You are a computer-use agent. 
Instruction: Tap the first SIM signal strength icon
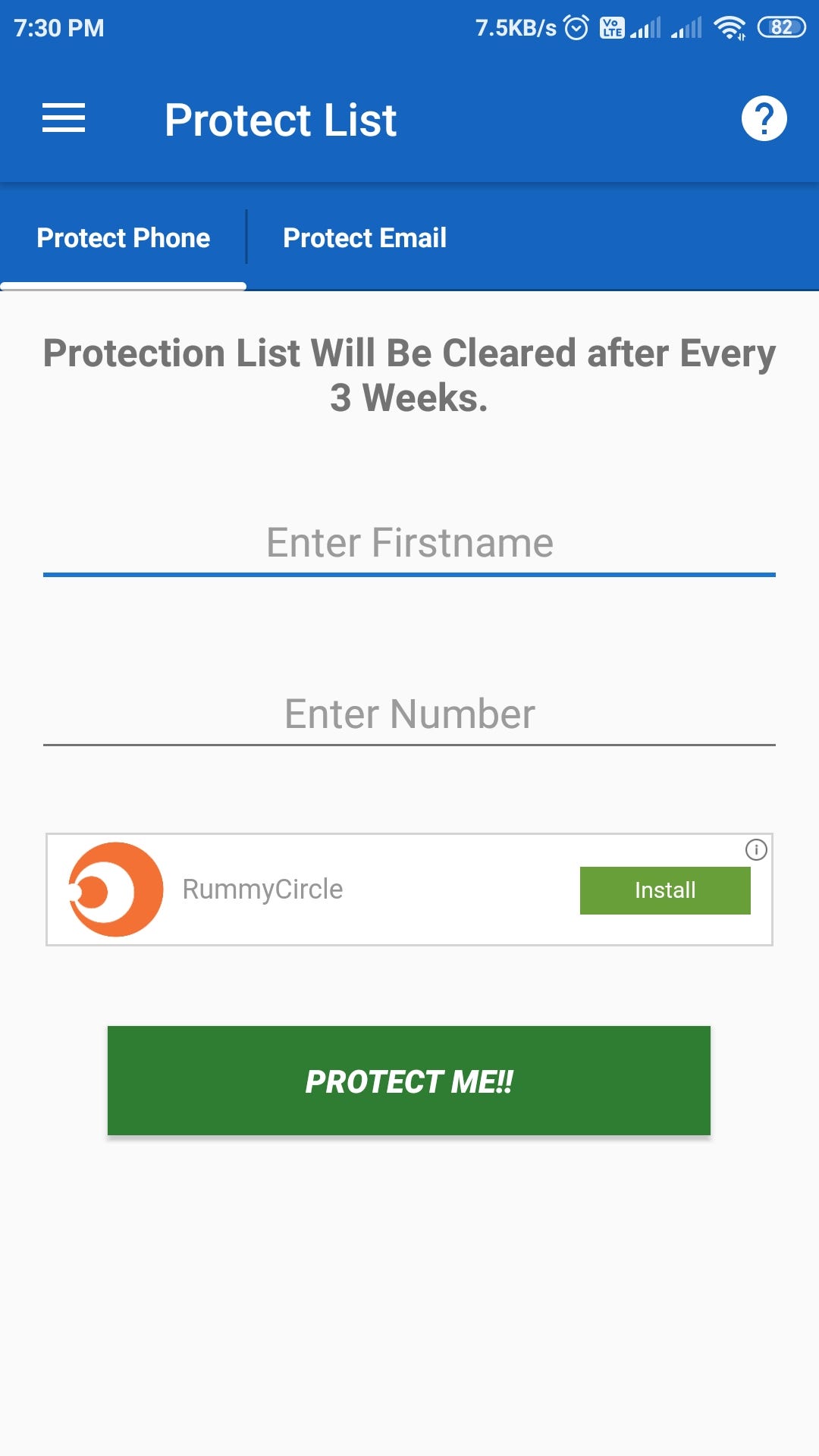646,28
